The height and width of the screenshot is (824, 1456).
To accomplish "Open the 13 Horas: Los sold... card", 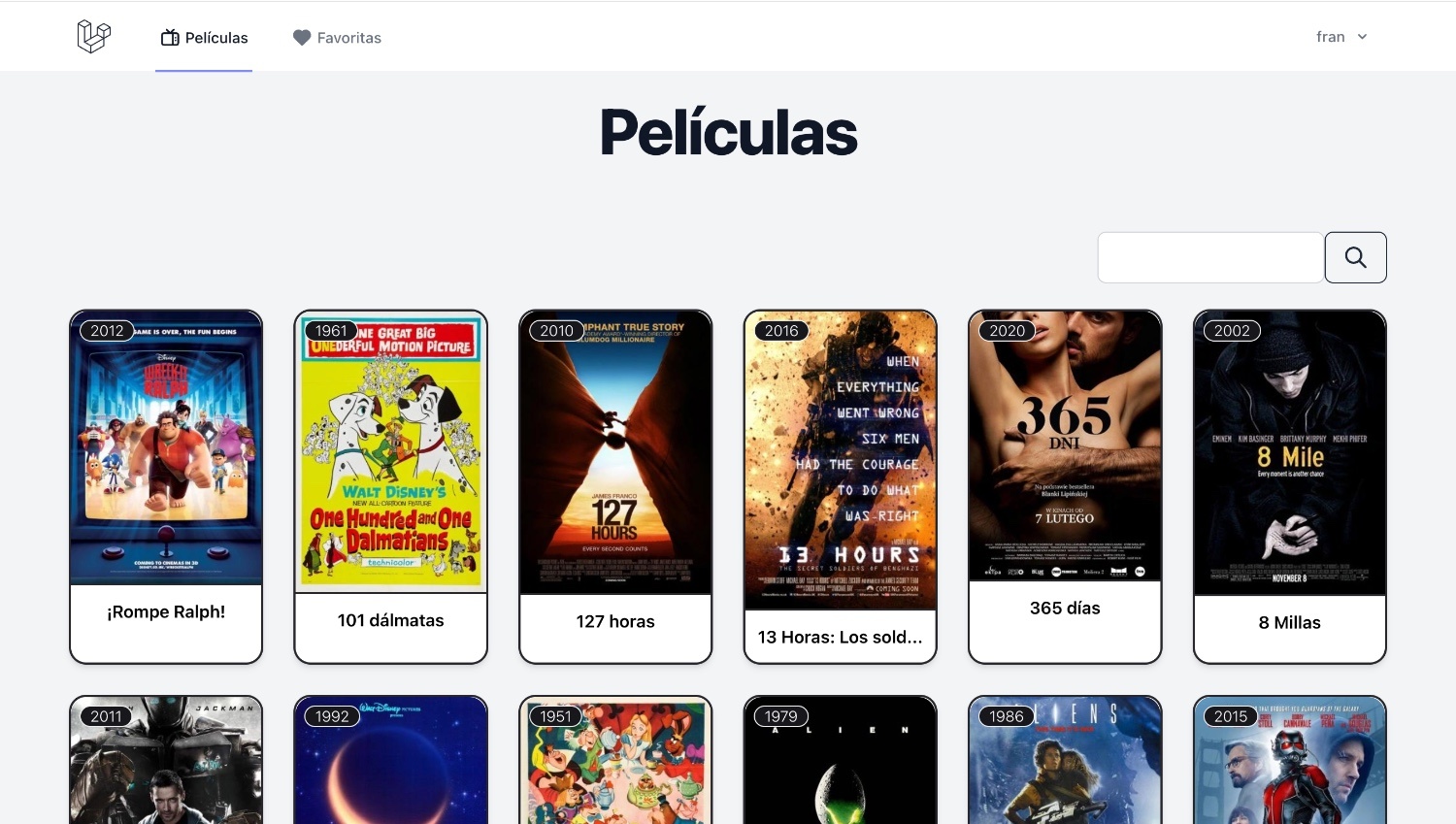I will 841,485.
